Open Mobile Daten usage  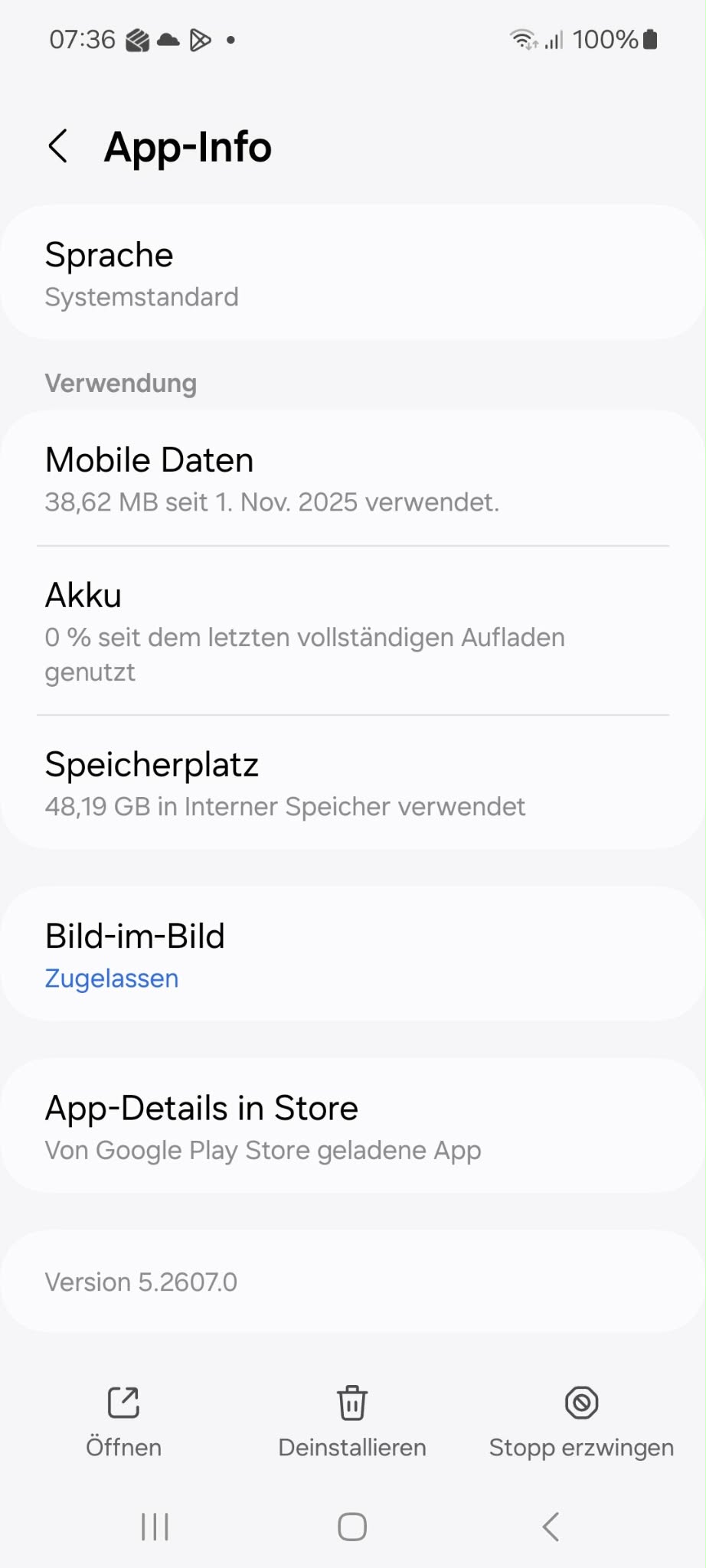click(x=352, y=479)
